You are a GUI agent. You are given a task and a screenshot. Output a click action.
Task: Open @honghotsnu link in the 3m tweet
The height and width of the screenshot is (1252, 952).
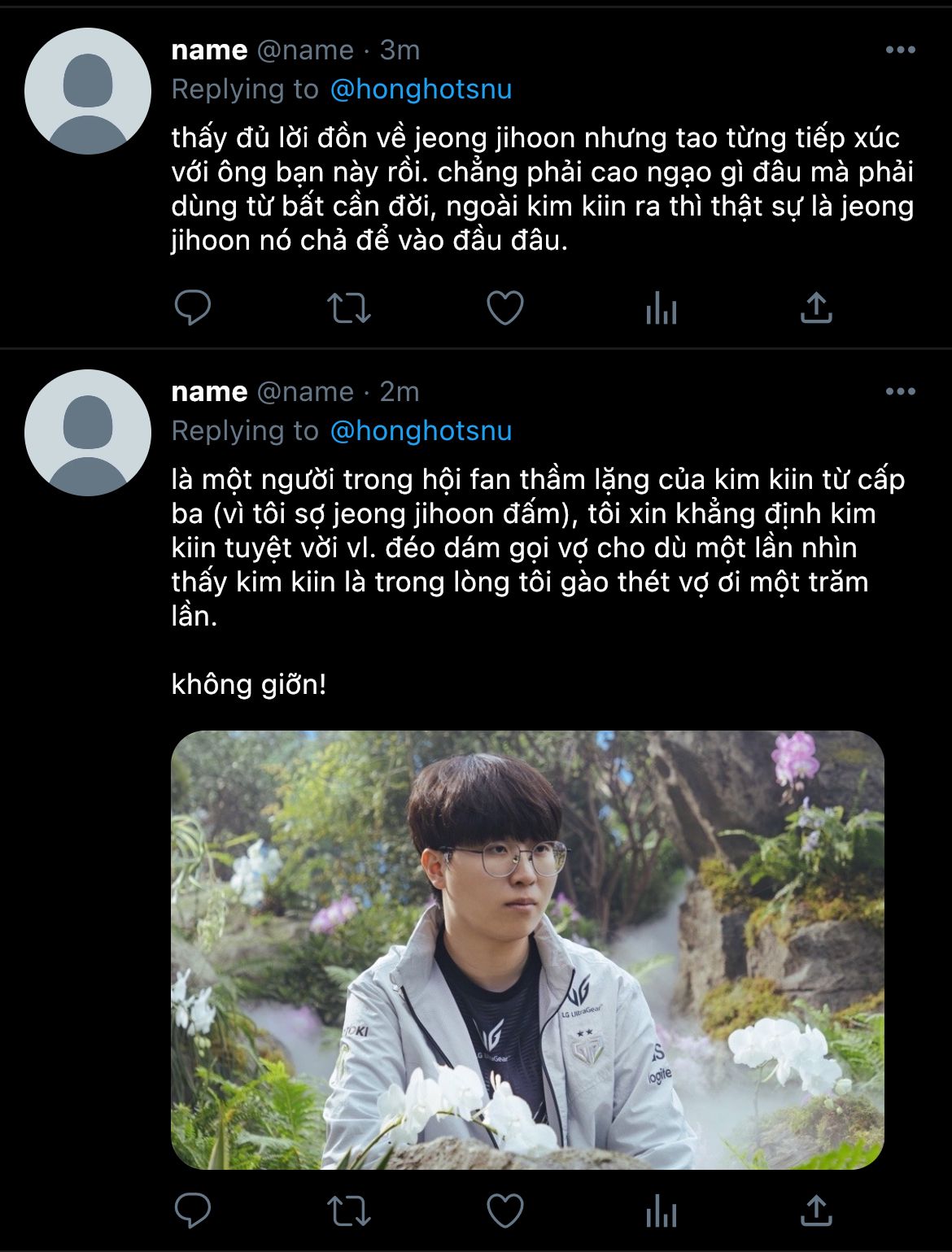(x=421, y=89)
